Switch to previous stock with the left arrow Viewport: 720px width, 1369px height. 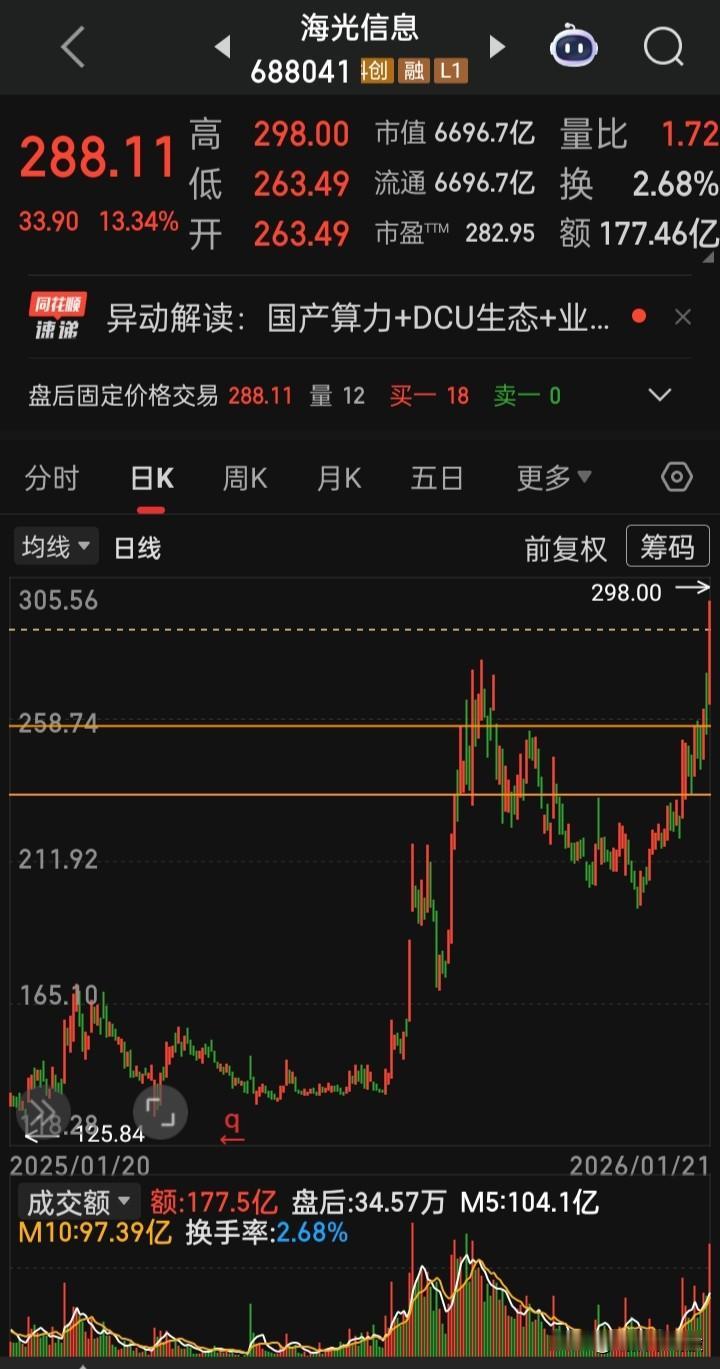coord(222,47)
